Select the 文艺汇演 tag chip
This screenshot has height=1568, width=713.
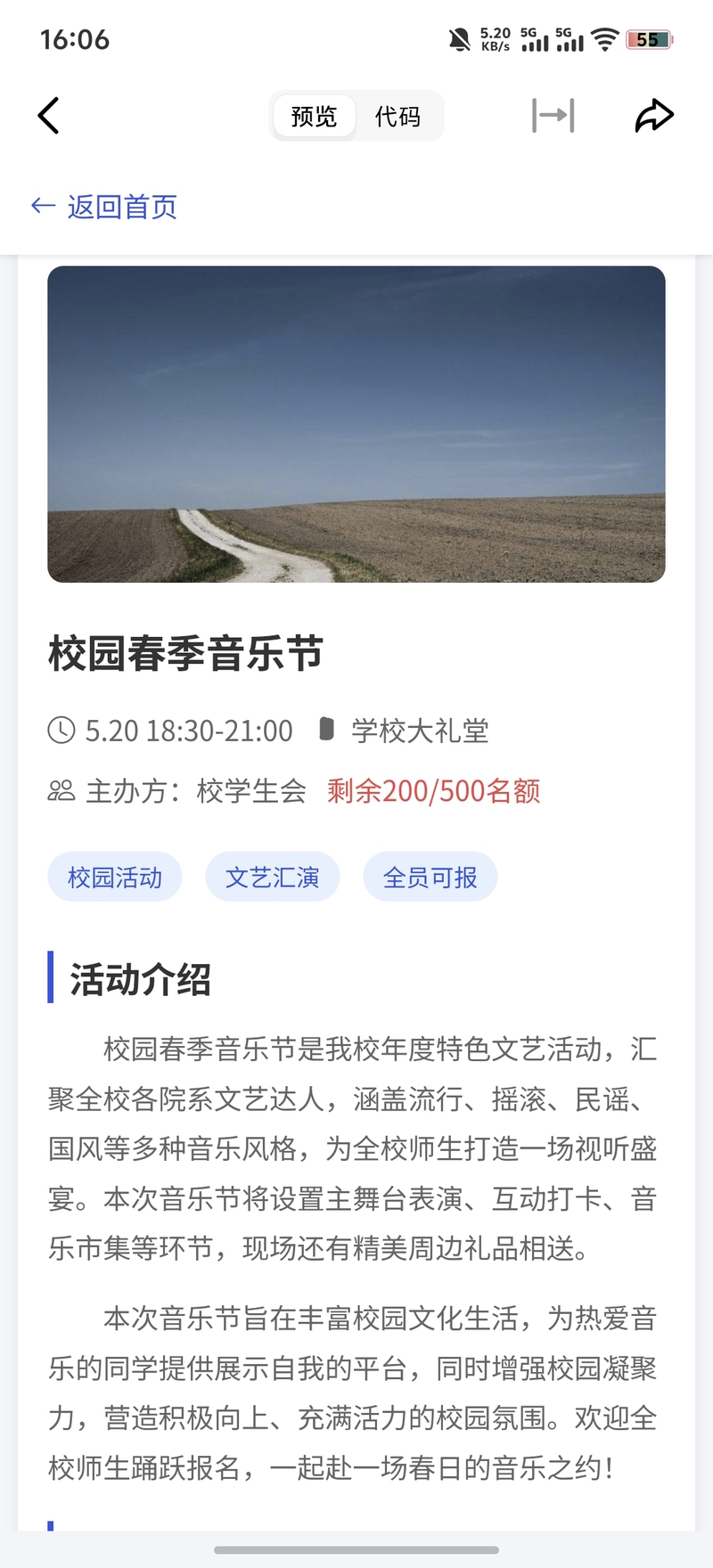[x=273, y=878]
